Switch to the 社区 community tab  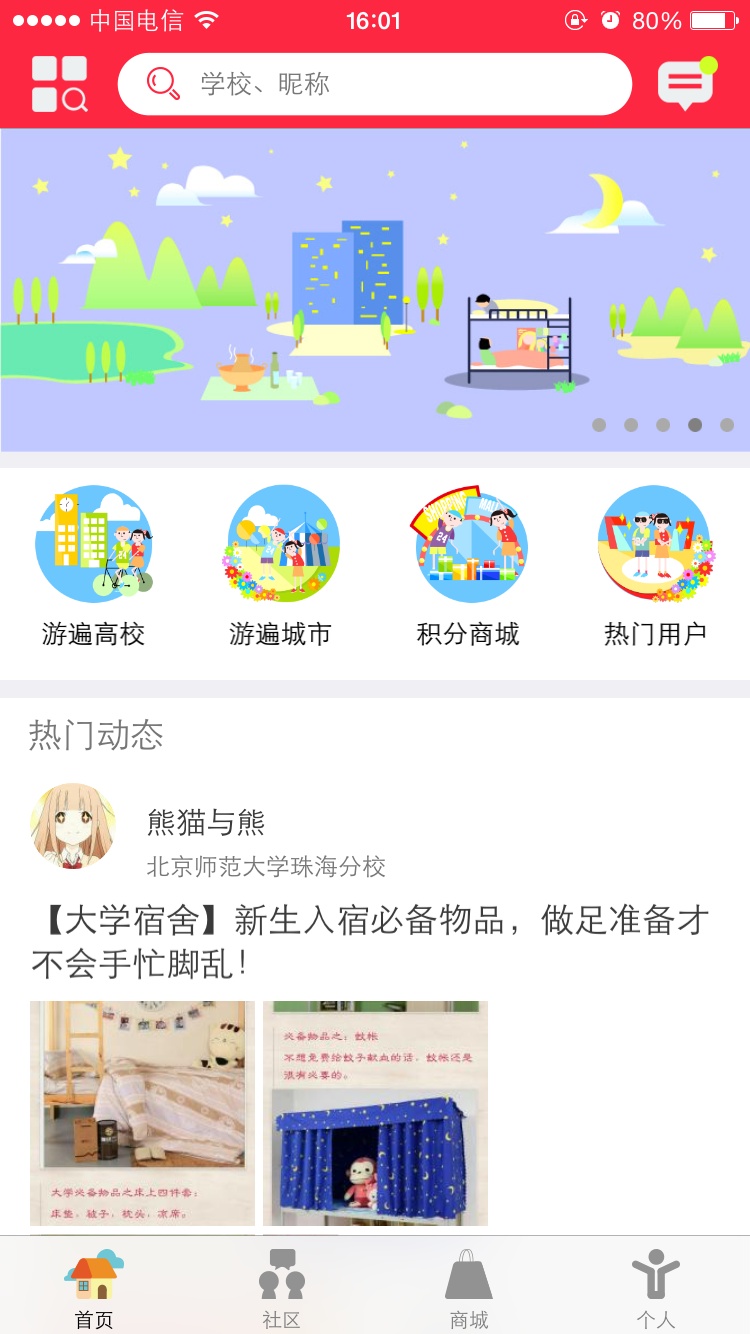(281, 1285)
